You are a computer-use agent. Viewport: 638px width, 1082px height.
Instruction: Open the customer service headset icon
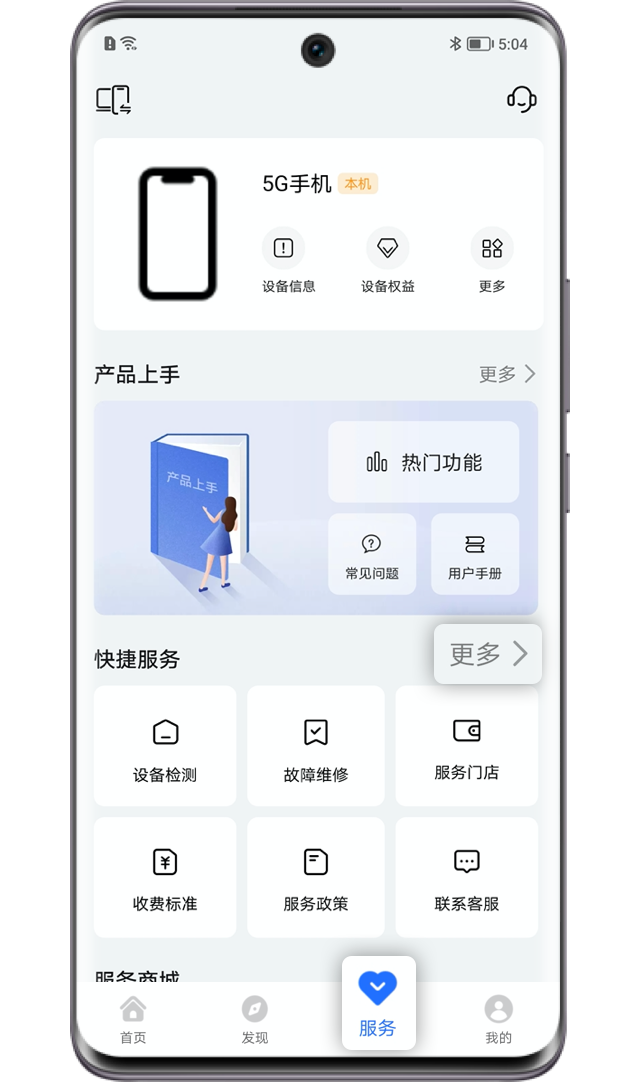coord(521,99)
